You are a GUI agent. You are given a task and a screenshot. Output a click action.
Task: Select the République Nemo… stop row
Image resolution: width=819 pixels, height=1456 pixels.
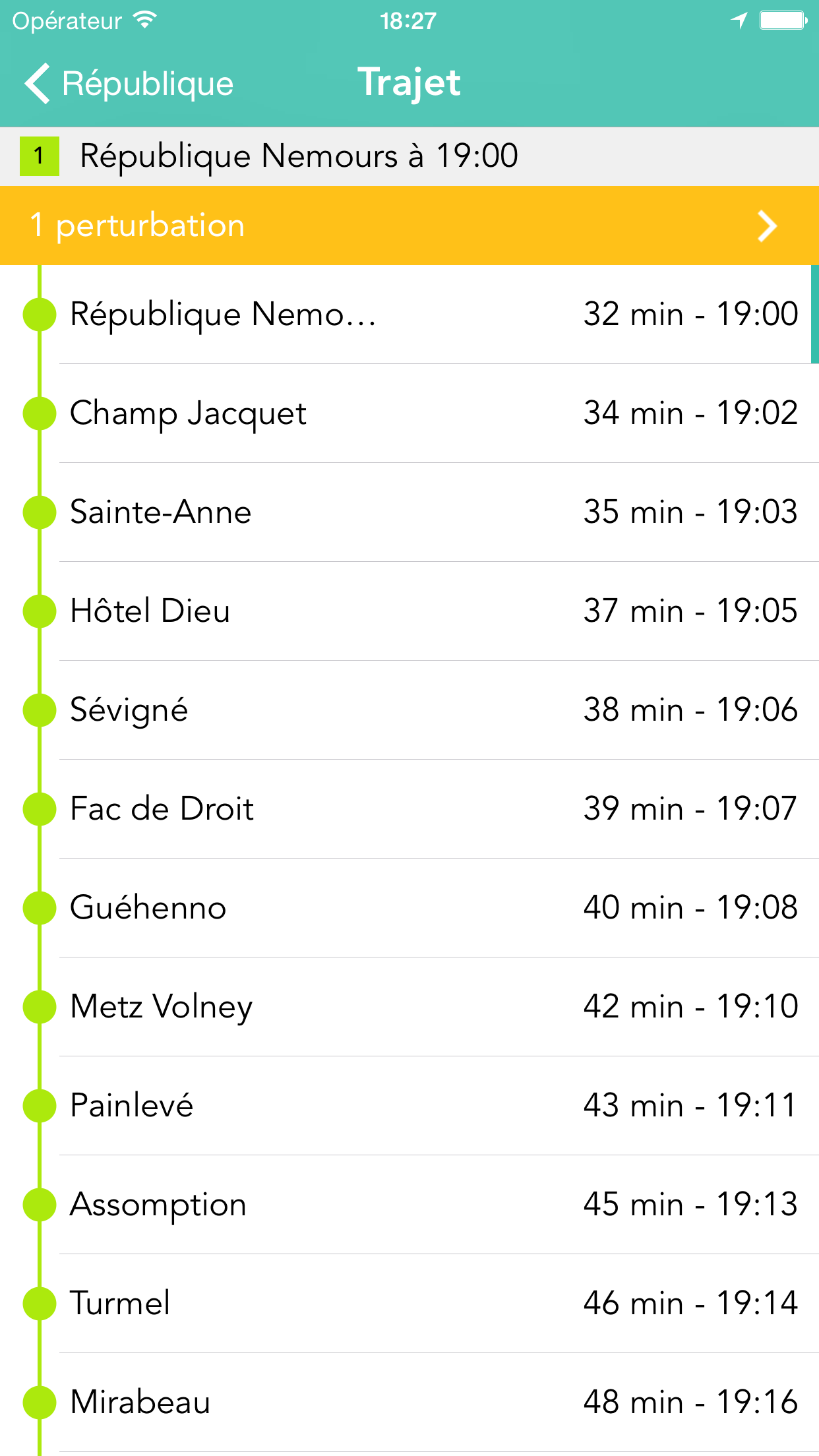click(409, 315)
